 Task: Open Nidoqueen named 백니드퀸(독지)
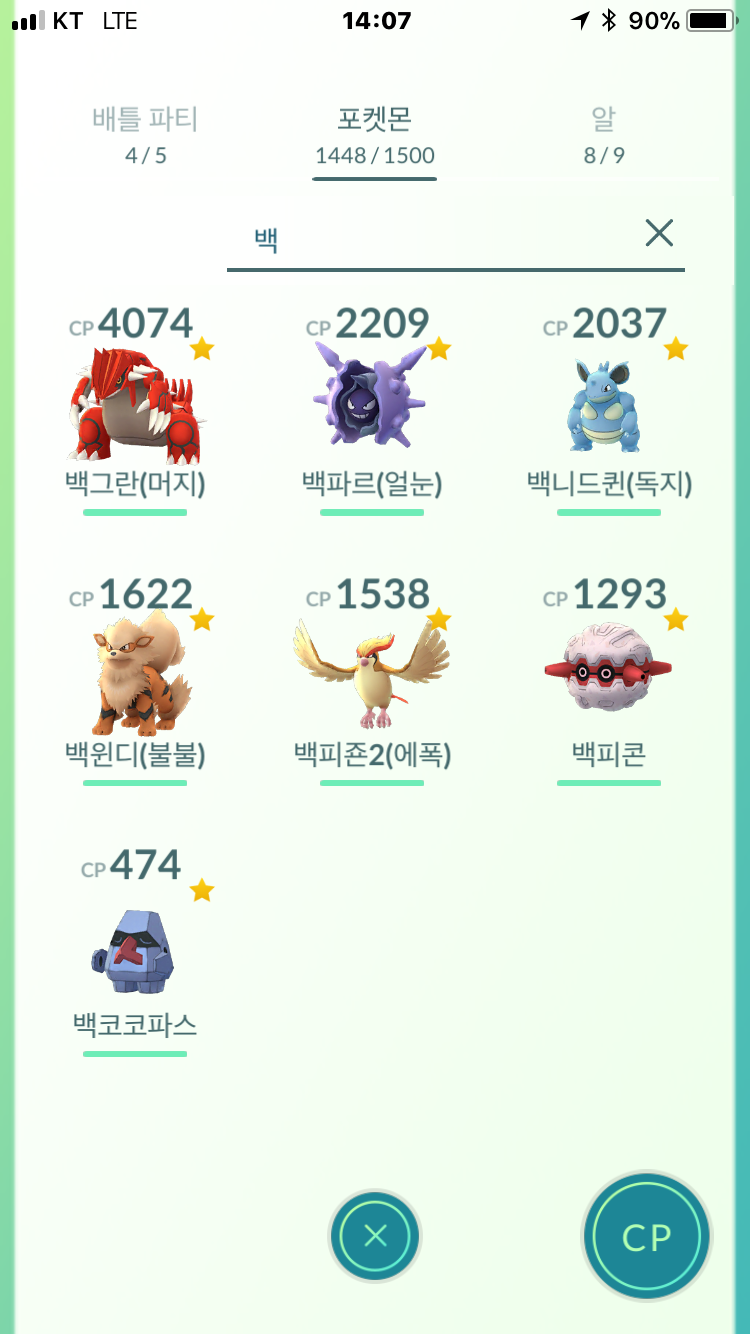pyautogui.click(x=609, y=410)
